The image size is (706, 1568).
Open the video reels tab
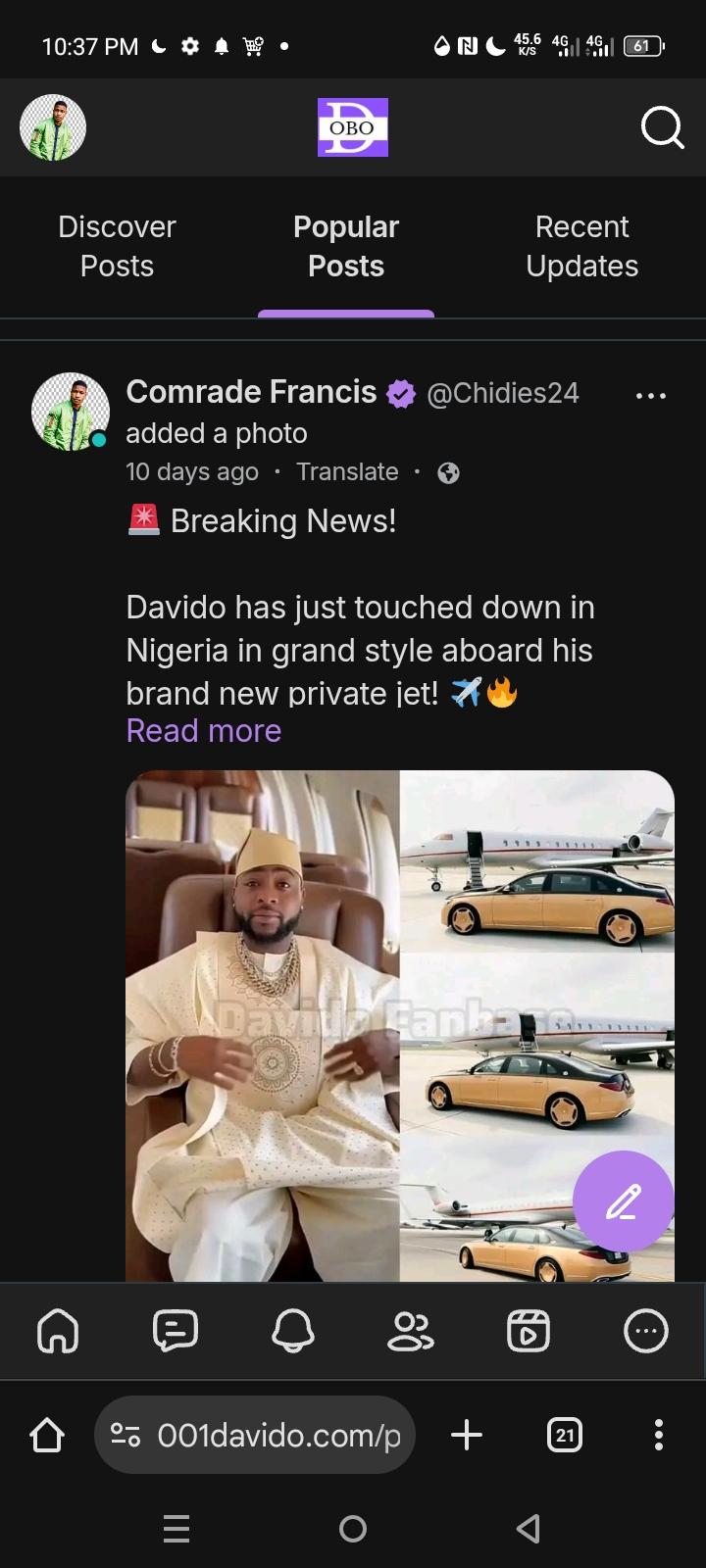[x=528, y=1331]
